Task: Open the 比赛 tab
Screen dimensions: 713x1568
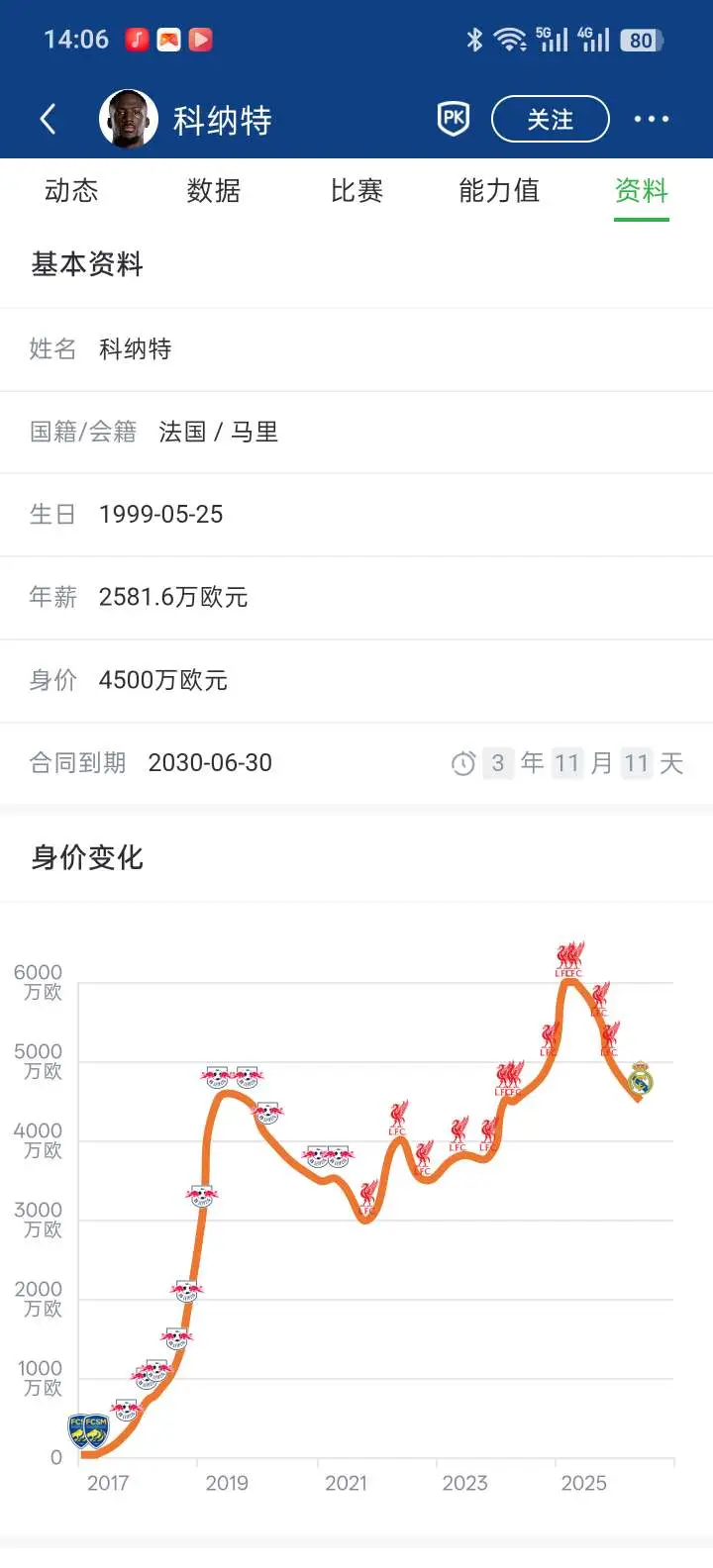Action: (x=356, y=190)
